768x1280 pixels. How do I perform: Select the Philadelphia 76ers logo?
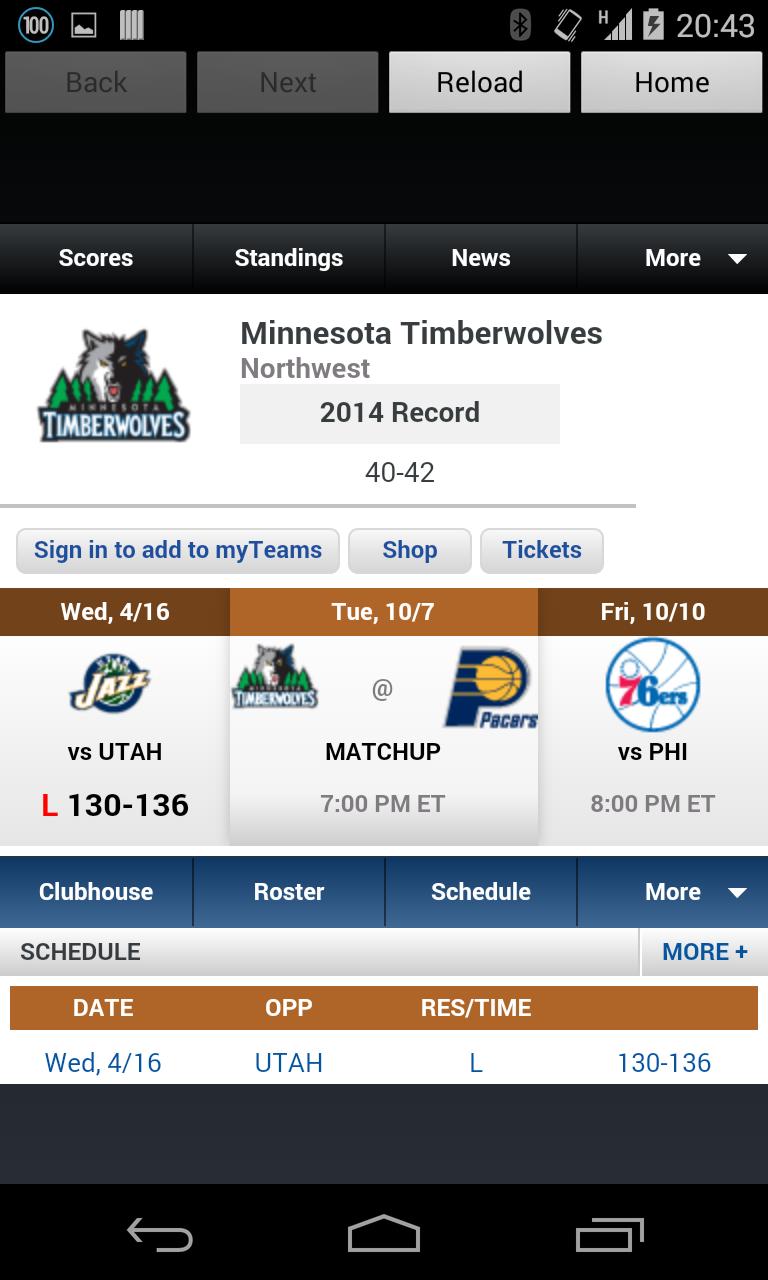(652, 685)
